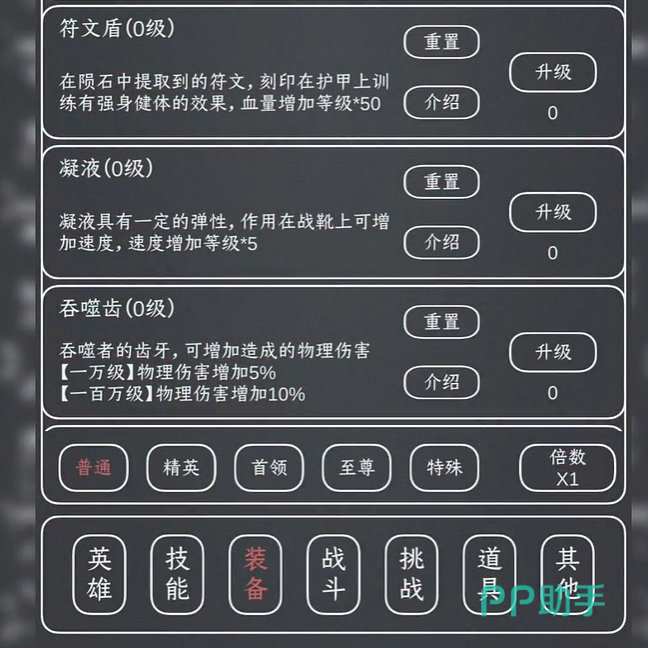Switch to the 战斗 tab
The width and height of the screenshot is (648, 648).
(x=334, y=574)
